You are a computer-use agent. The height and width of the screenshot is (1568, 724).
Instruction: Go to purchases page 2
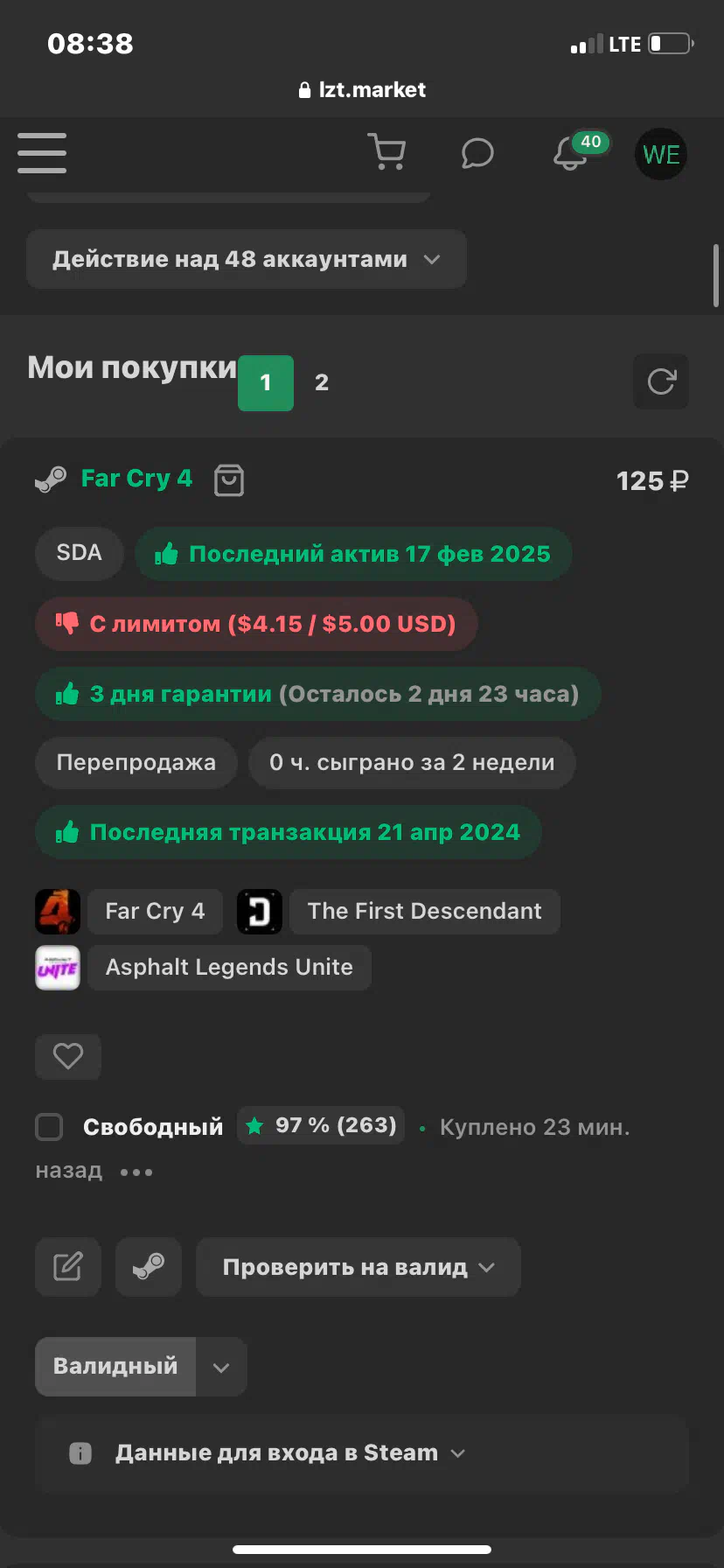point(322,382)
